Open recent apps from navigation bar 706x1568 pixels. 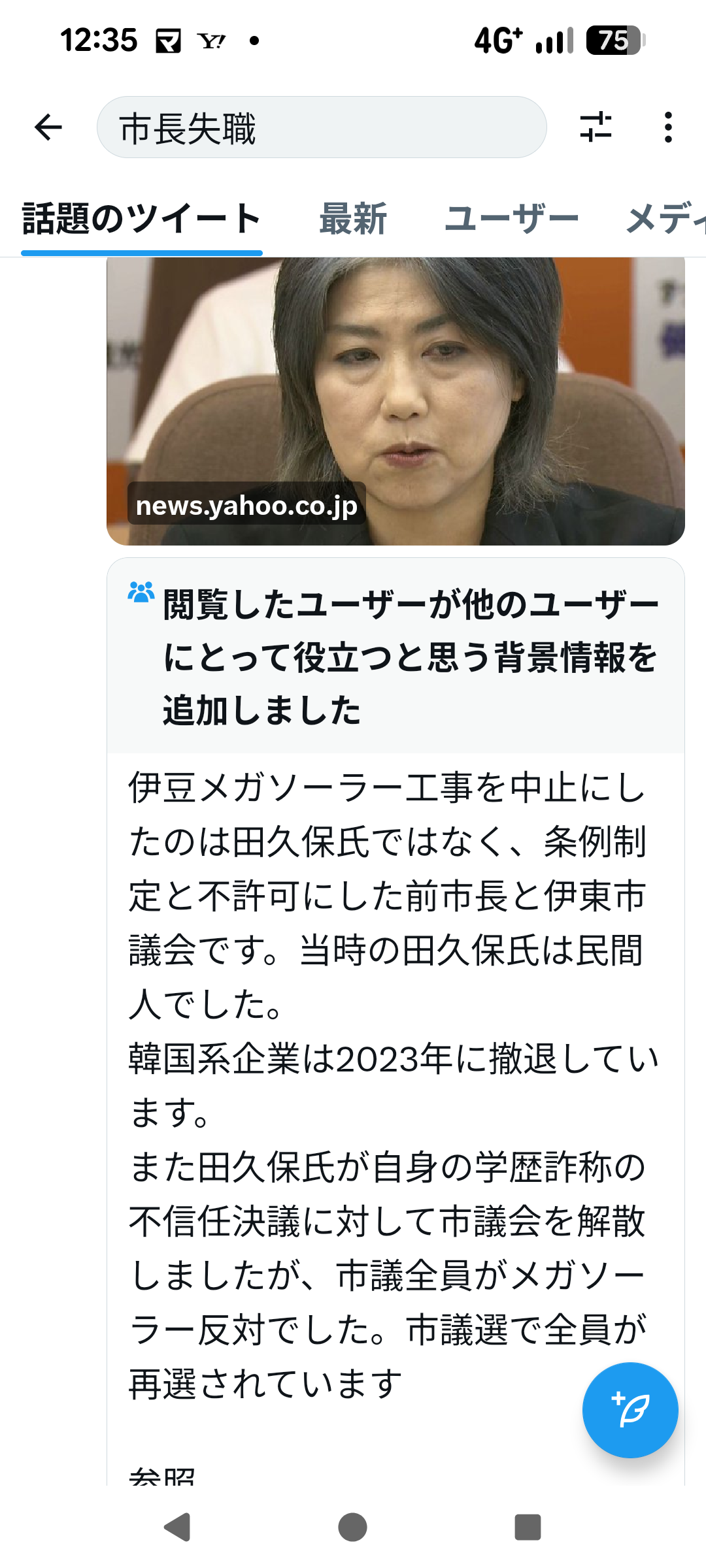528,1527
